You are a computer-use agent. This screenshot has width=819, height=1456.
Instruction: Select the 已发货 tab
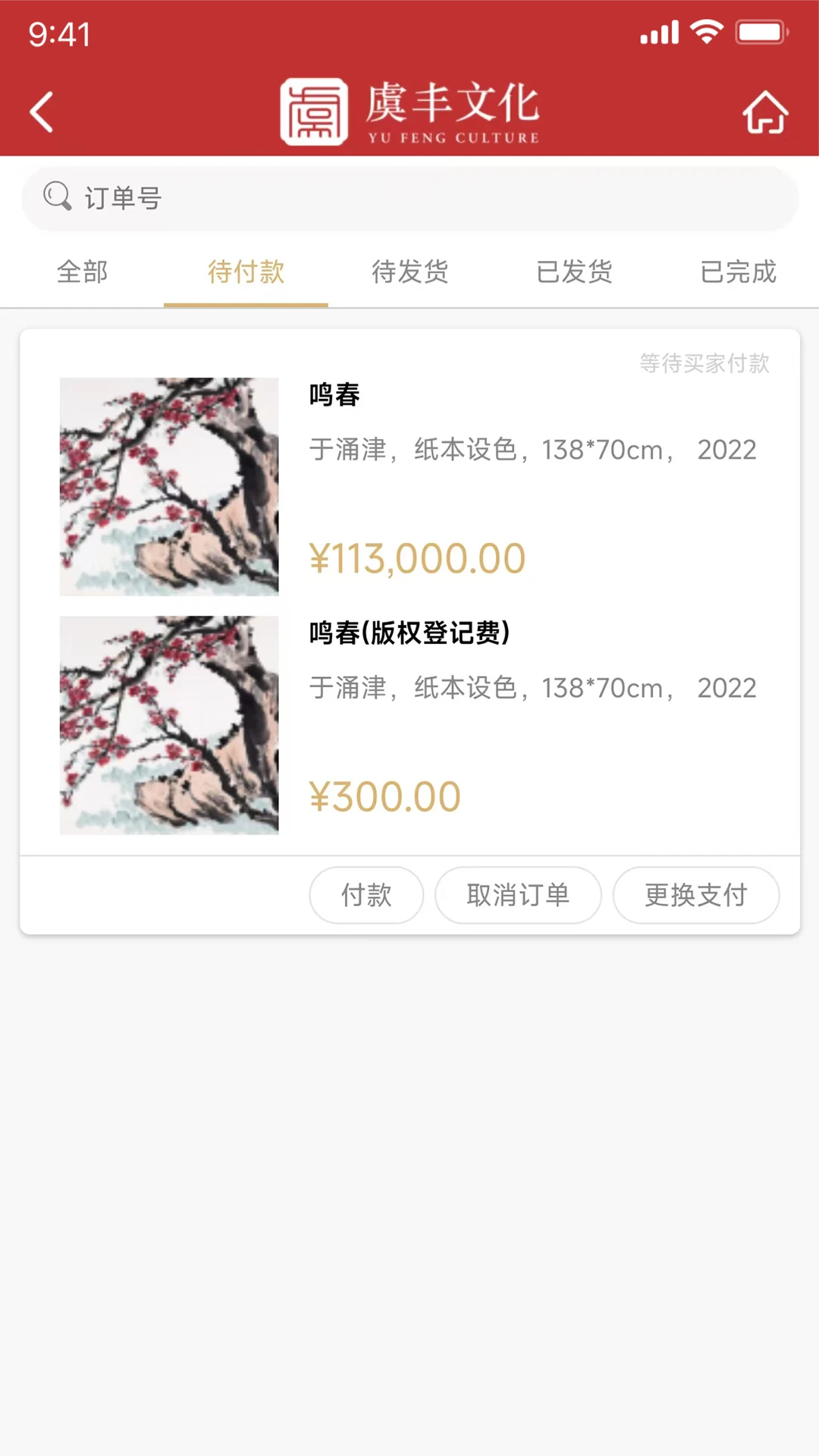coord(574,272)
